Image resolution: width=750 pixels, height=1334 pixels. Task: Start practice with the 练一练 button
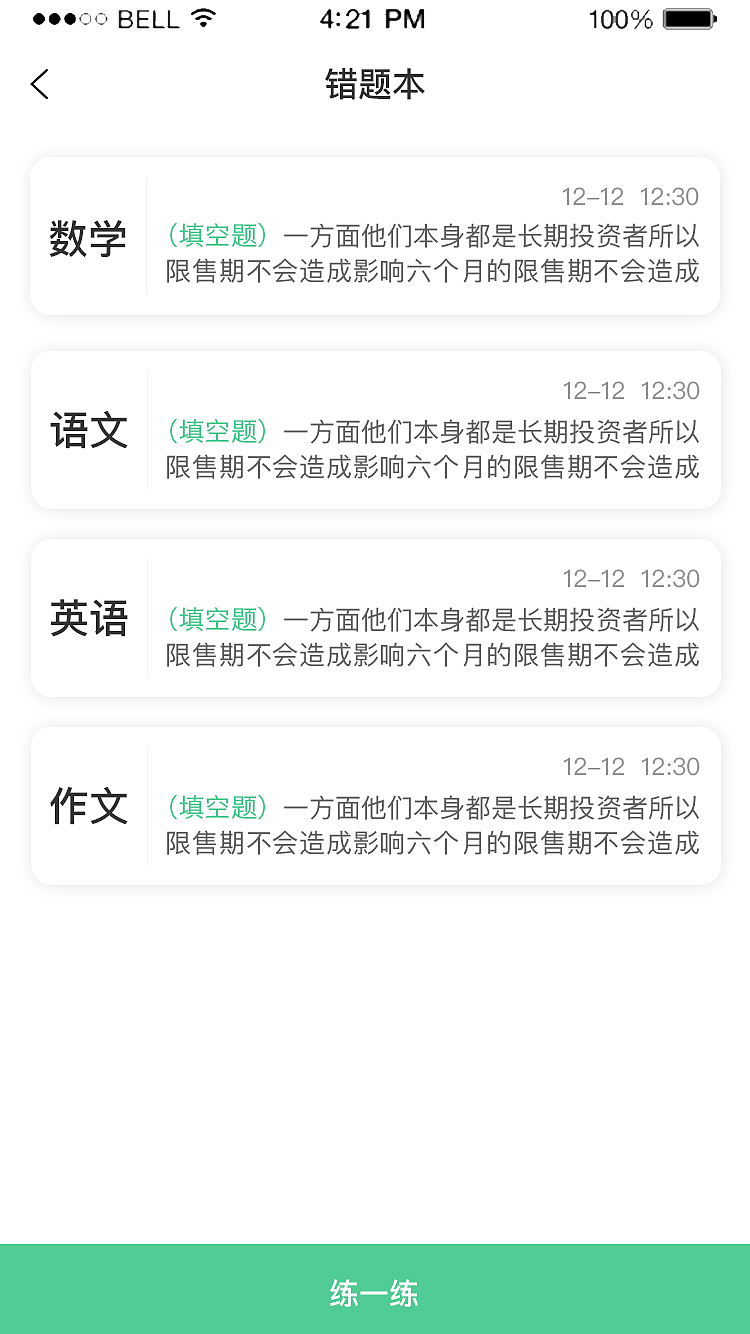click(x=375, y=1292)
